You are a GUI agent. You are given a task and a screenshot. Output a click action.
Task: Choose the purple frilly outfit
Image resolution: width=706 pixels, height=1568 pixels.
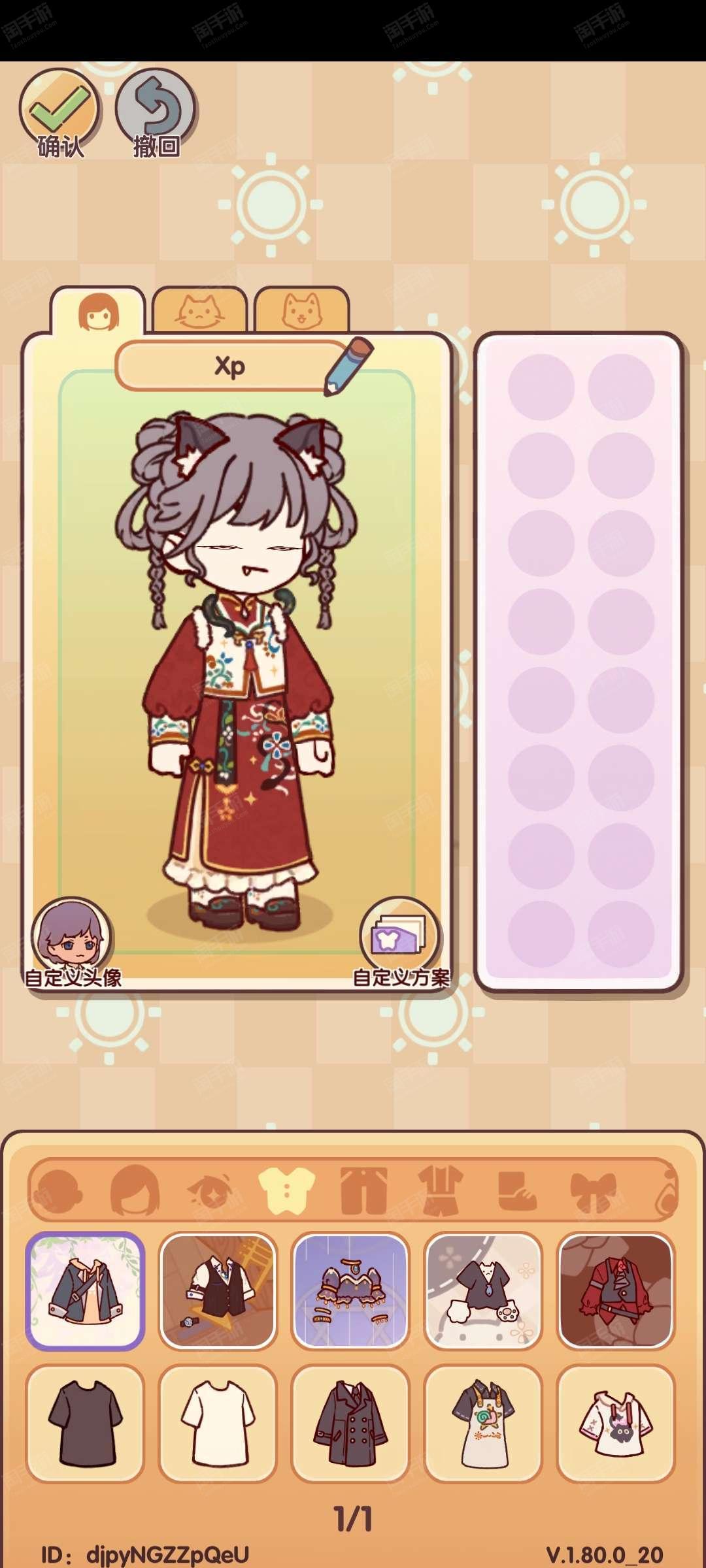coord(350,1291)
